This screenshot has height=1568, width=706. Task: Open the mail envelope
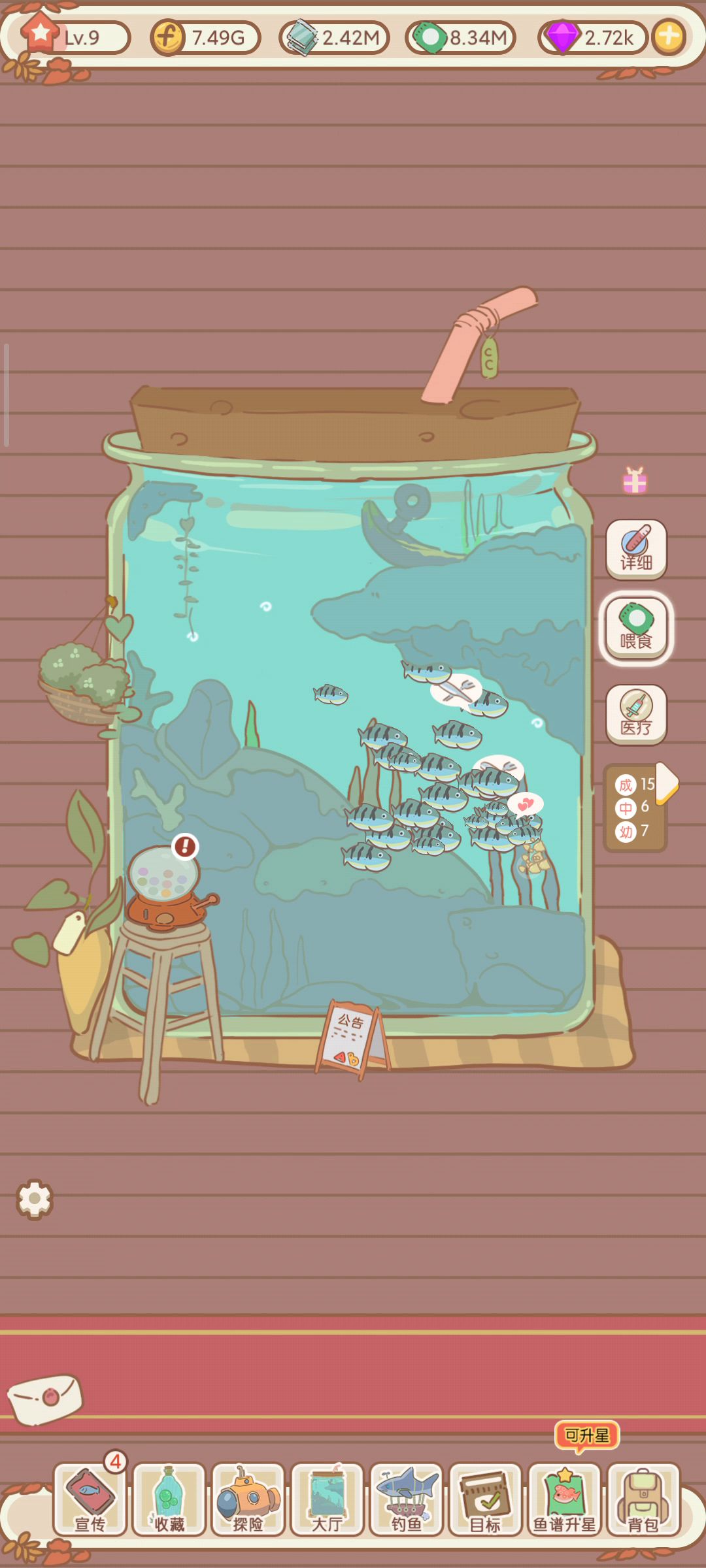click(x=45, y=1399)
